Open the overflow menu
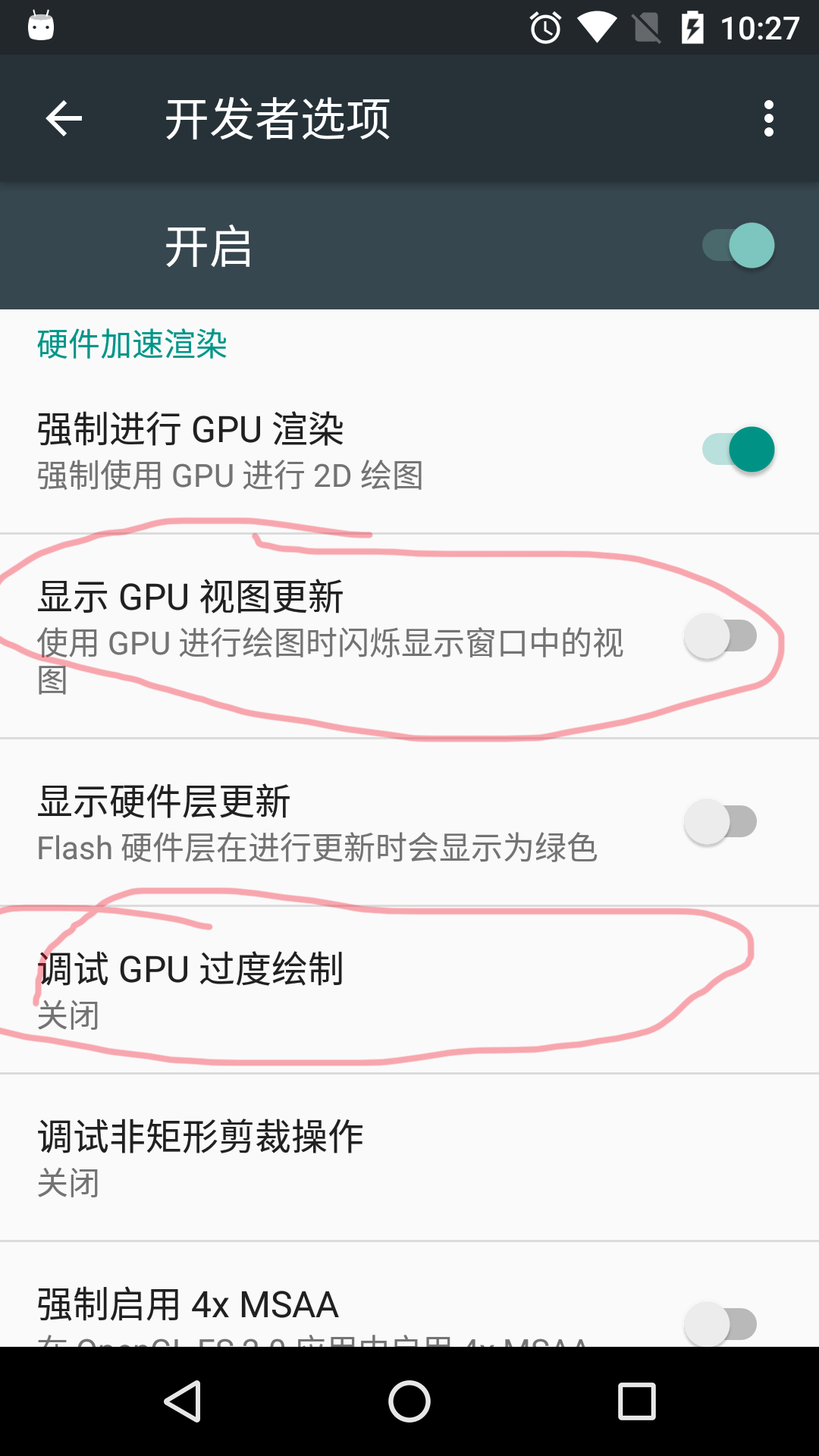The height and width of the screenshot is (1456, 819). click(x=768, y=119)
